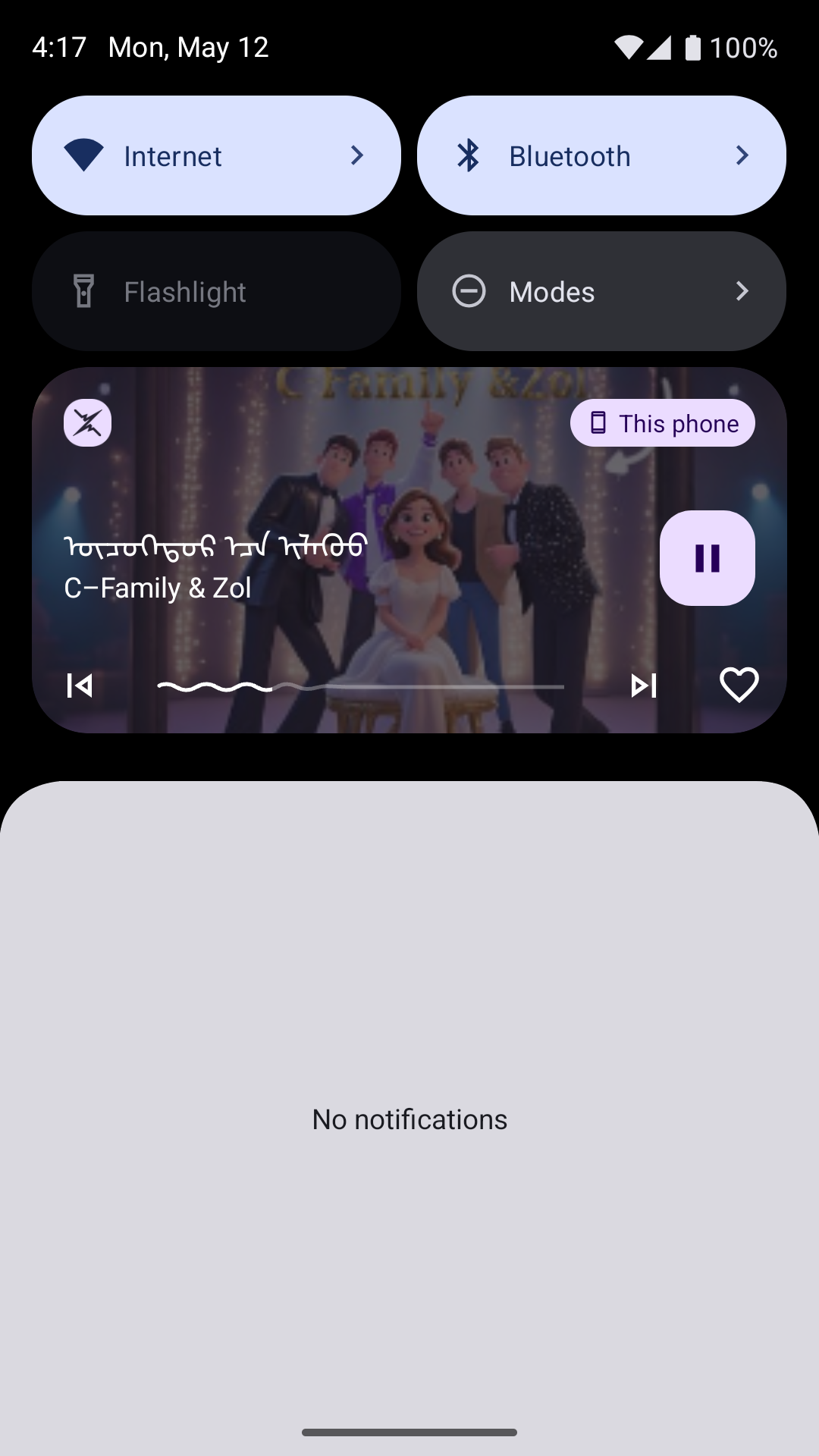Select the flashlight icon
The image size is (819, 1456).
pos(85,291)
